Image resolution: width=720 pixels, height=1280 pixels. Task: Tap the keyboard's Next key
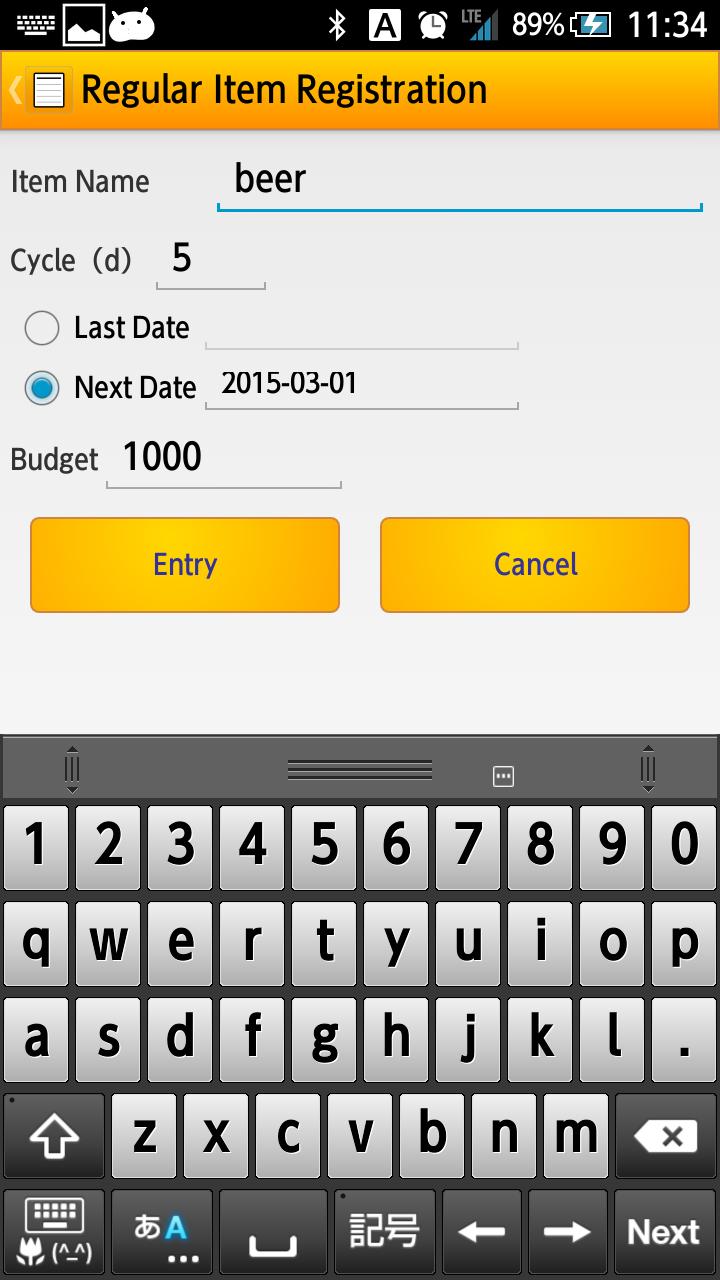664,1232
